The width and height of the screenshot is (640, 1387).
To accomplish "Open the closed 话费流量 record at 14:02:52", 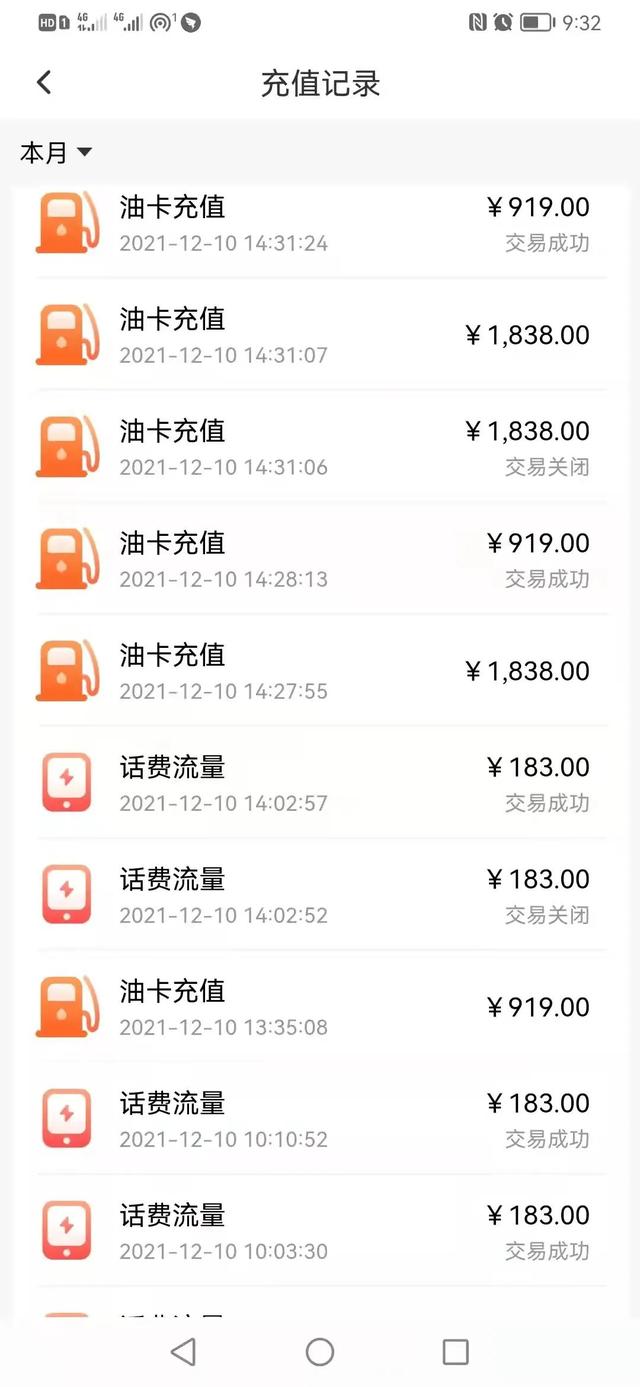I will [x=320, y=896].
